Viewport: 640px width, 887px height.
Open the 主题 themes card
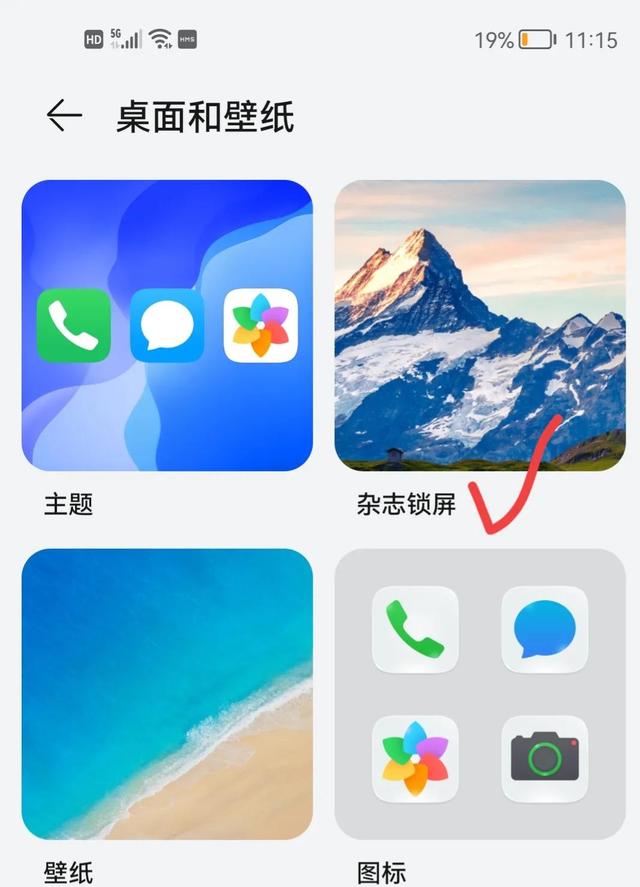tap(167, 325)
